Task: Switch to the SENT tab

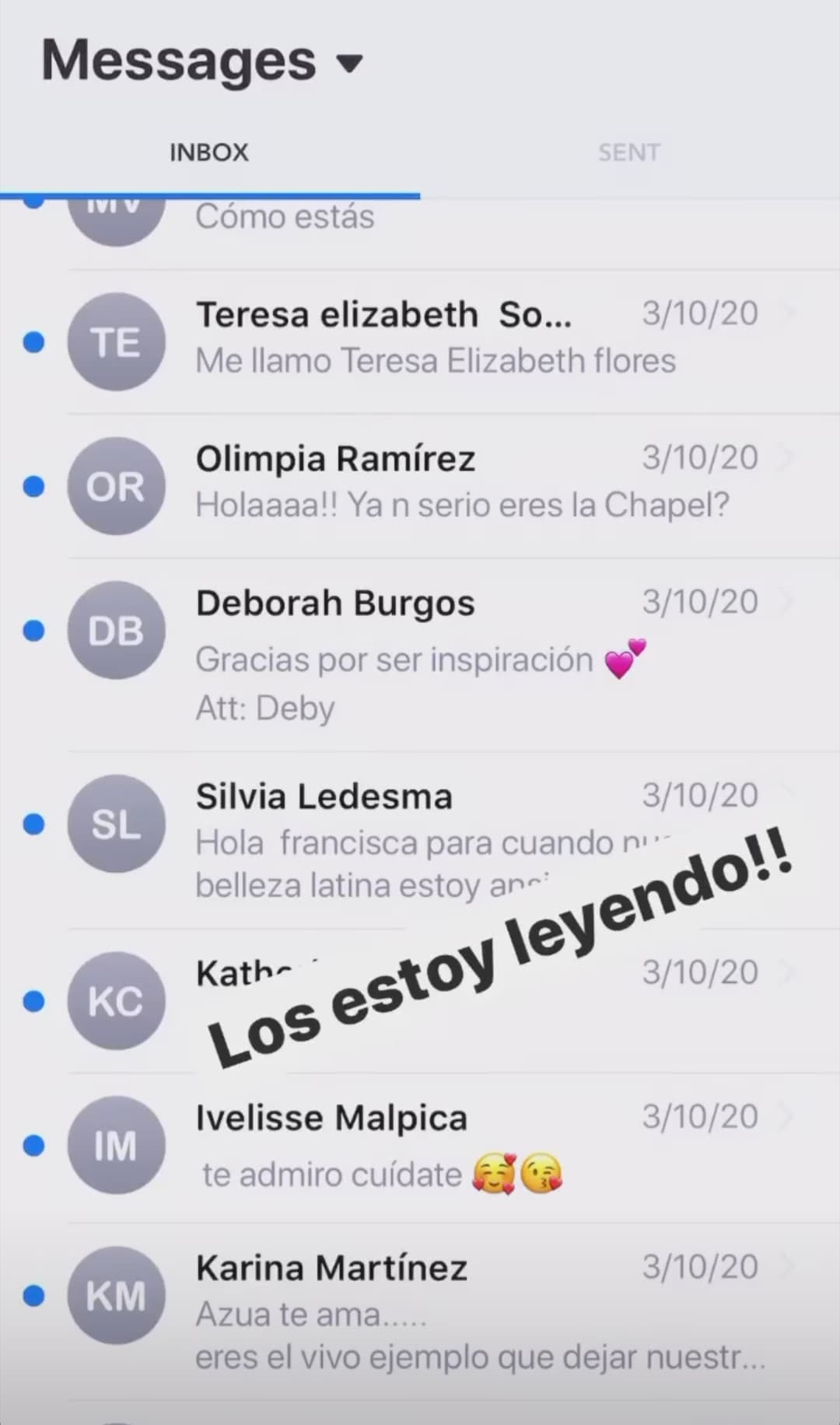Action: pyautogui.click(x=628, y=152)
